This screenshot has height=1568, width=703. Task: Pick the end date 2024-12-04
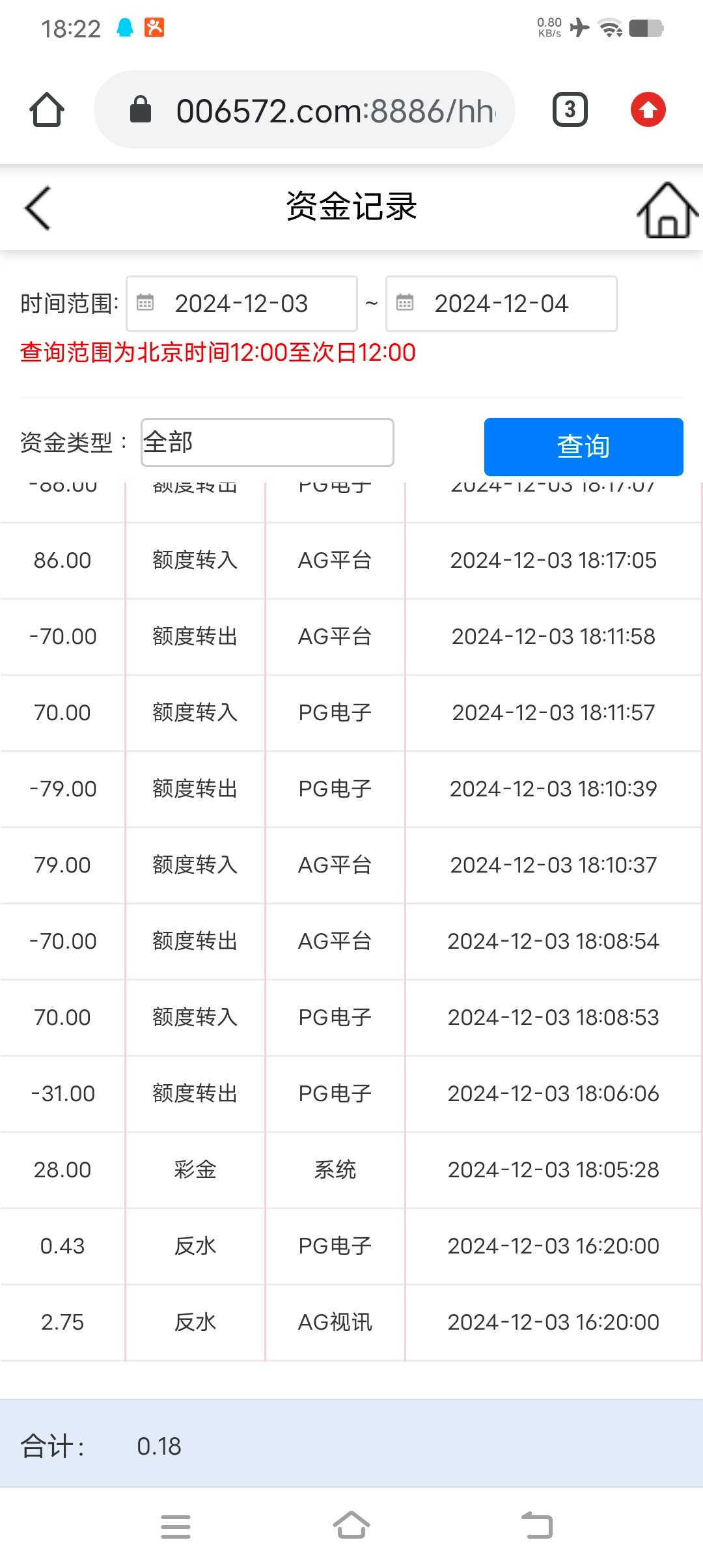click(501, 303)
